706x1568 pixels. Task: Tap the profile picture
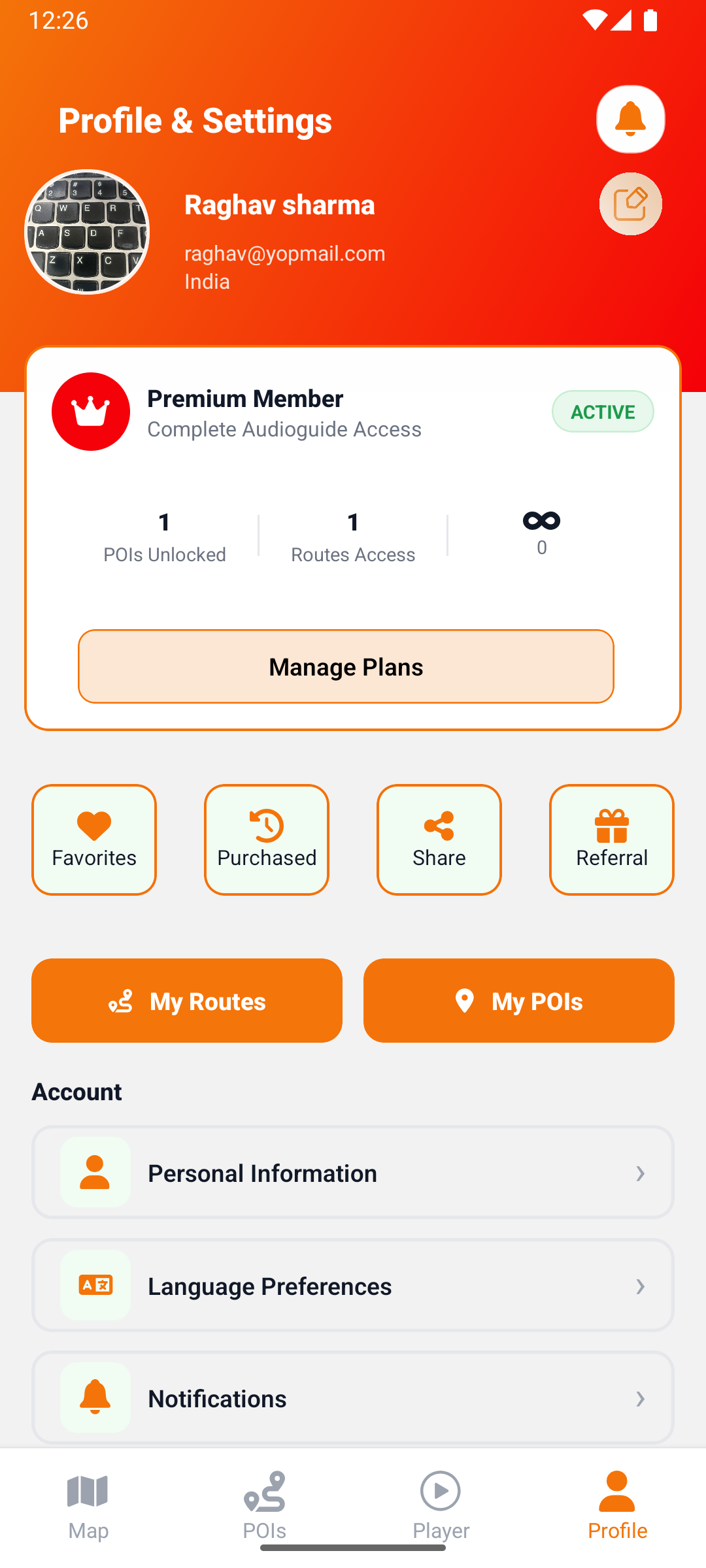87,232
